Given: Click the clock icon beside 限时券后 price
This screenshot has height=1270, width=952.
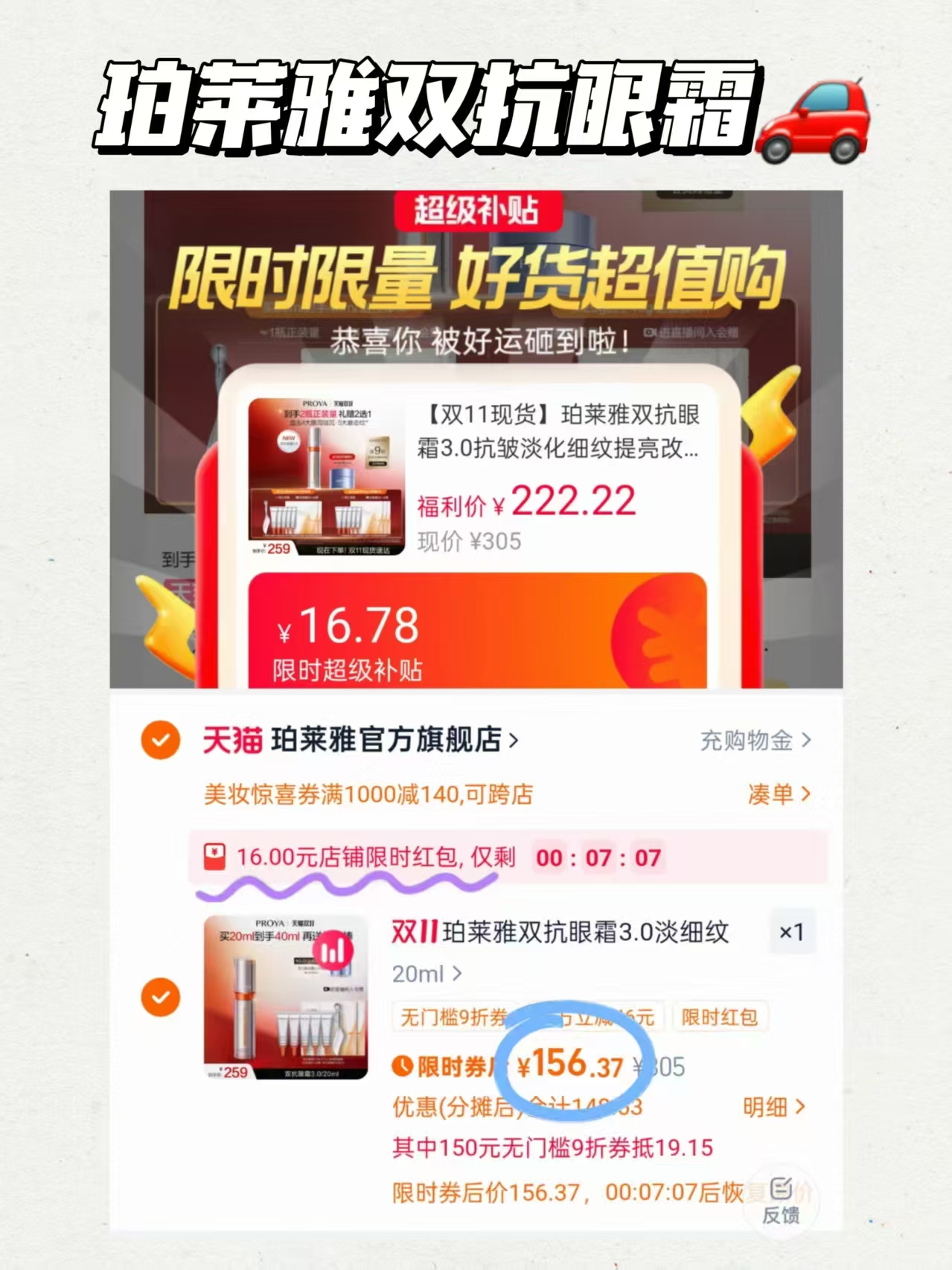Looking at the screenshot, I should click(402, 1065).
